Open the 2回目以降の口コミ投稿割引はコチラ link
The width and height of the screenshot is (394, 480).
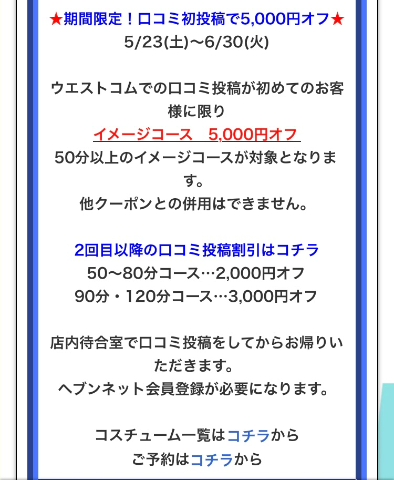[x=197, y=250]
